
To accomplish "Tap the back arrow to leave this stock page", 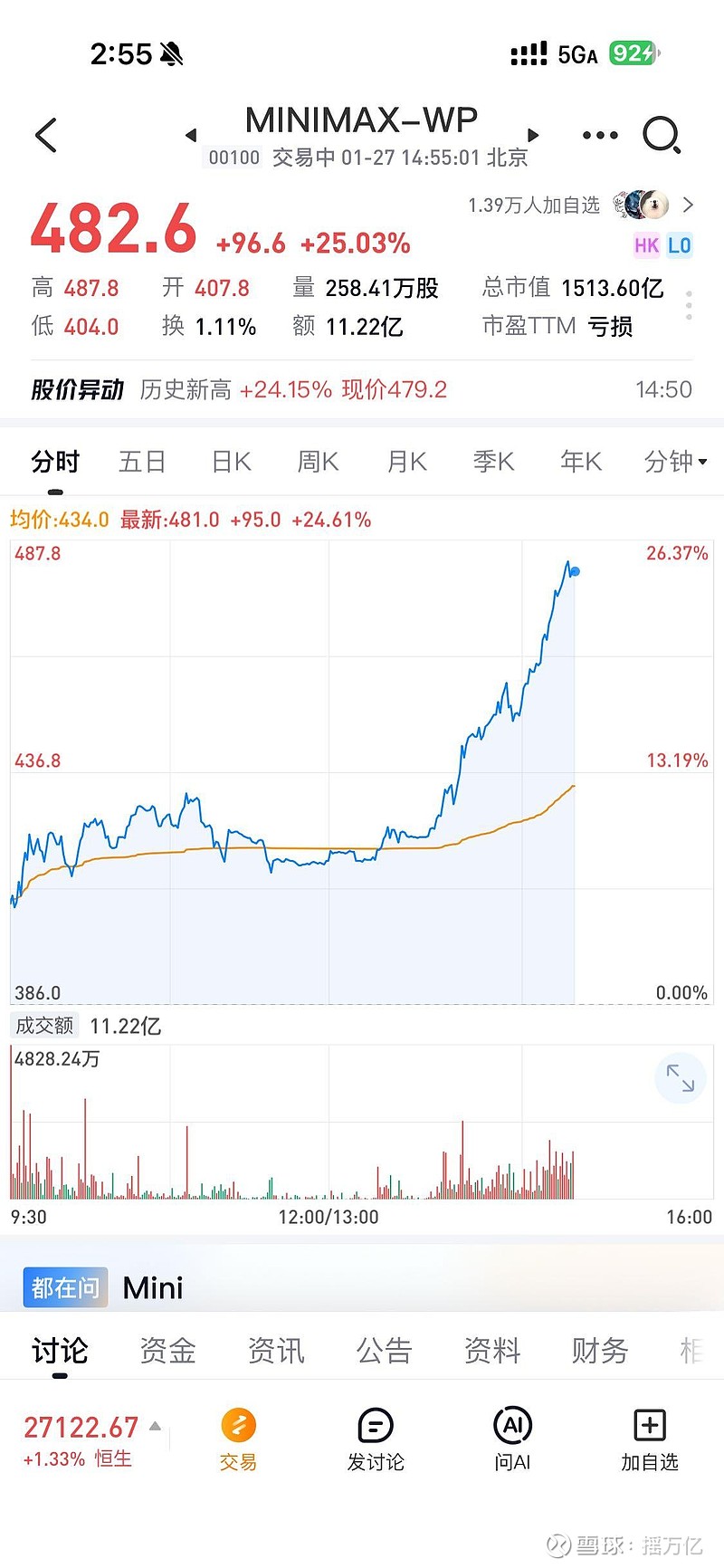I will [44, 134].
